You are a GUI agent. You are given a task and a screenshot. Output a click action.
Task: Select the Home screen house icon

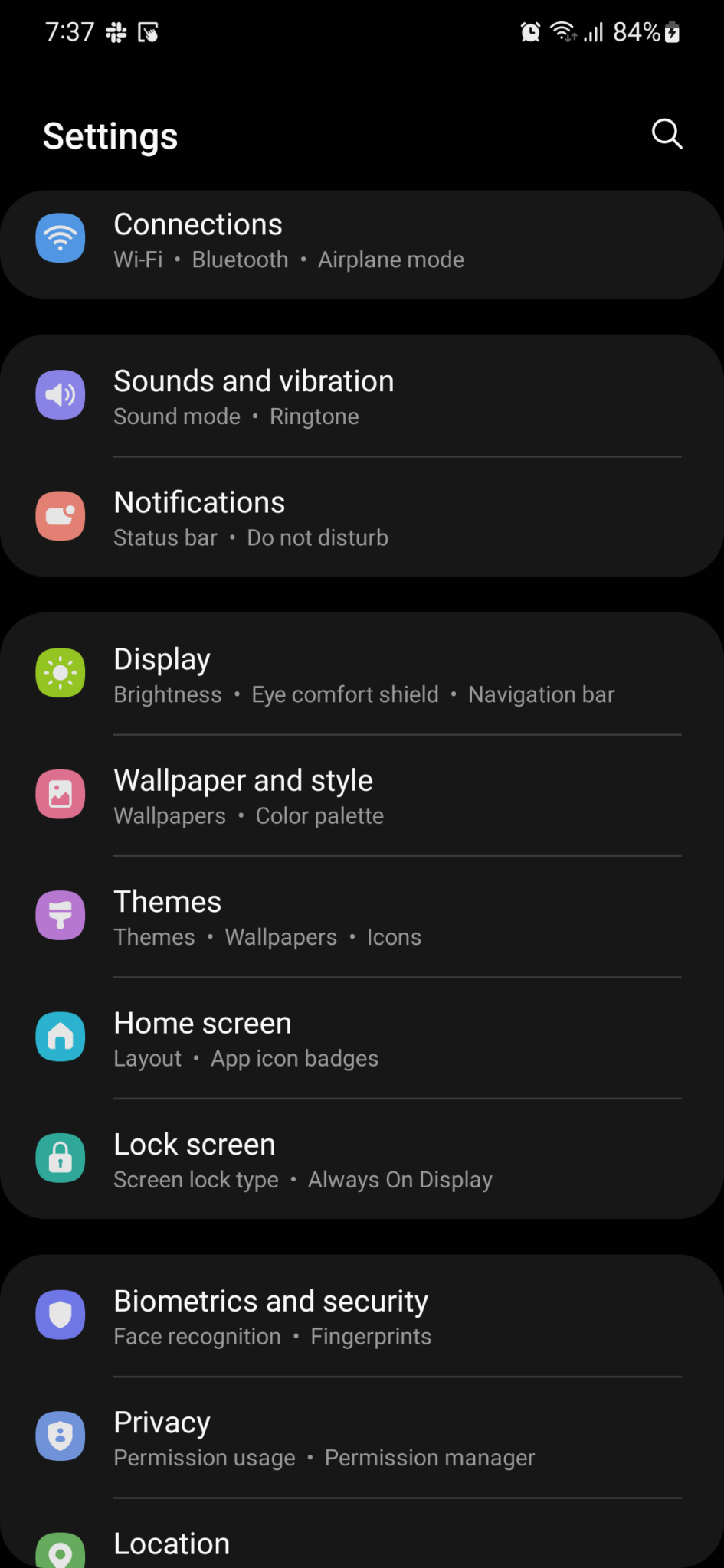coord(61,1037)
